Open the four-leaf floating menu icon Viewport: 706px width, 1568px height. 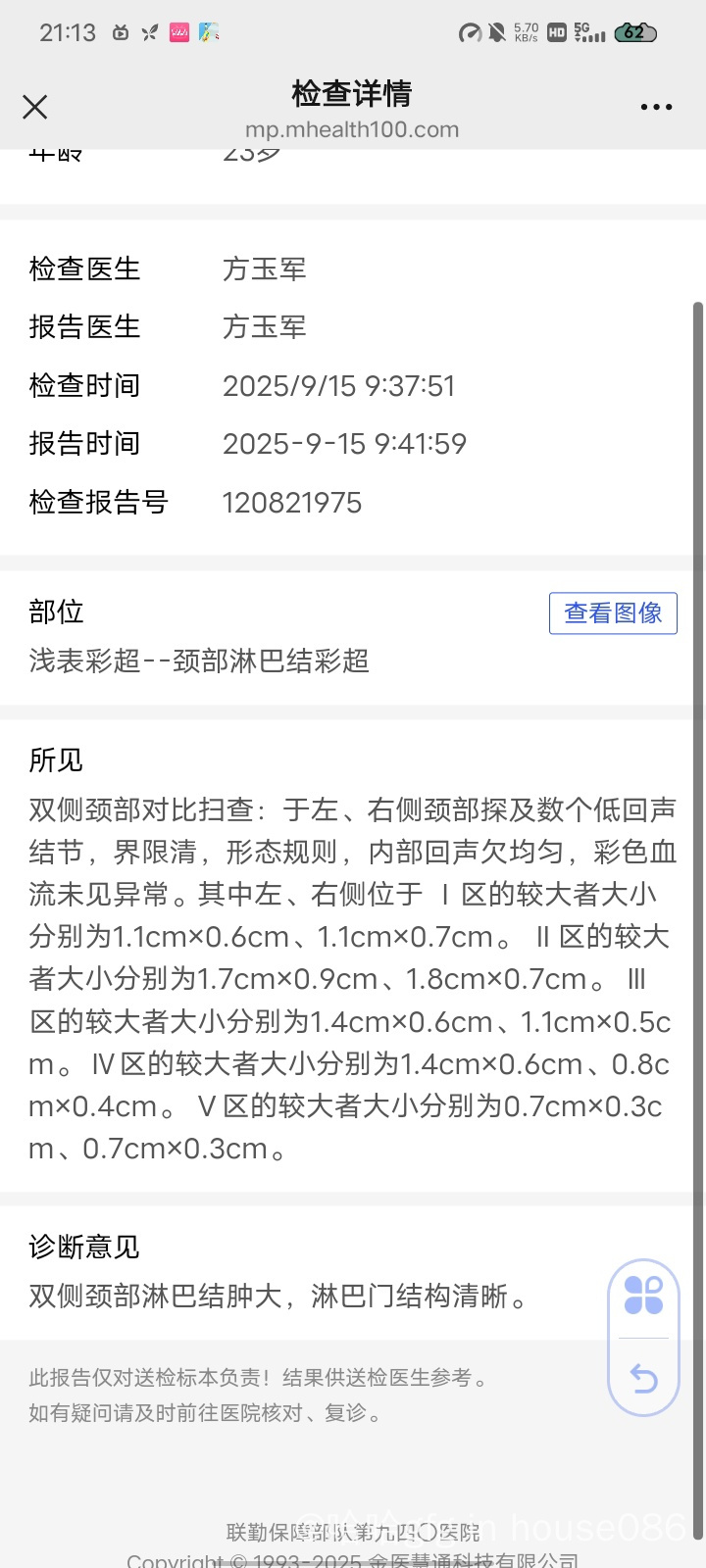643,1296
